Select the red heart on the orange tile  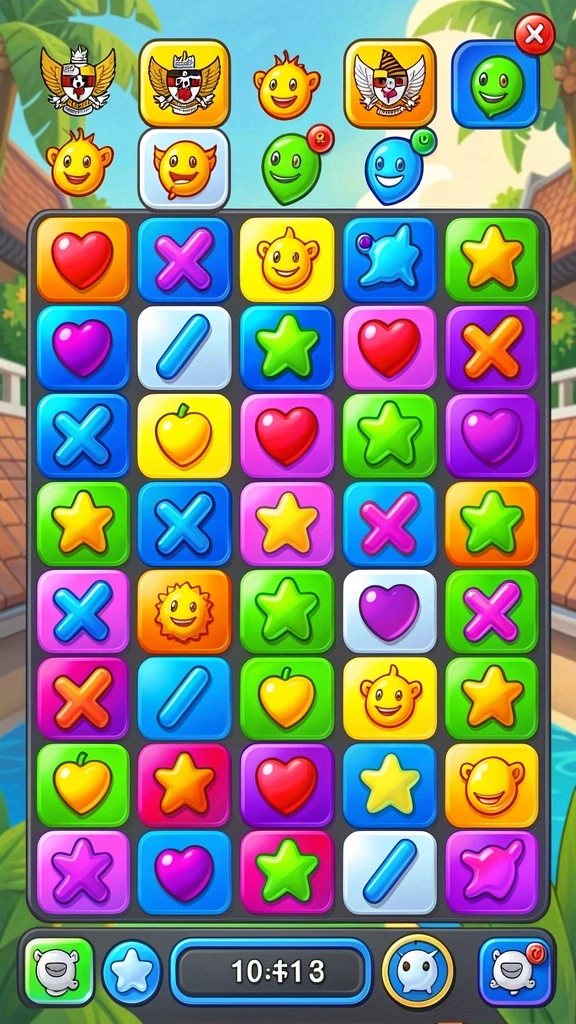[83, 259]
